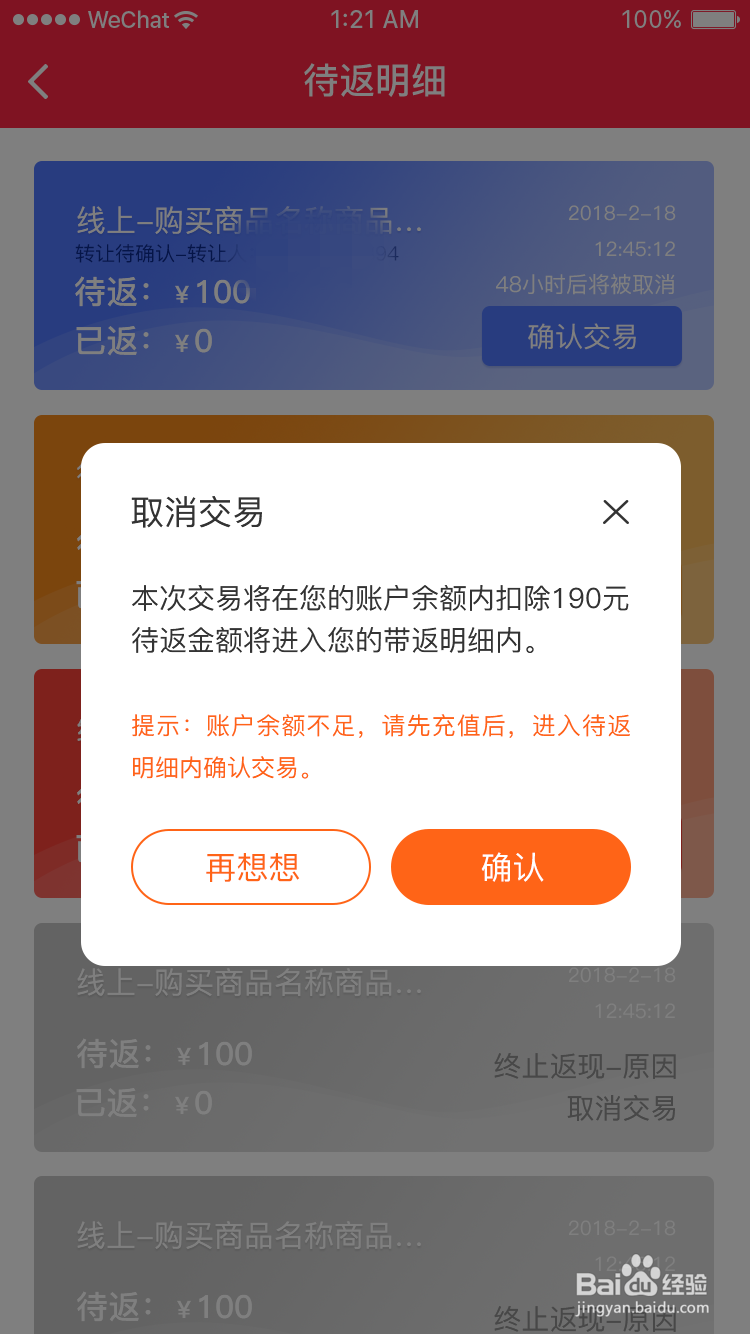Image resolution: width=750 pixels, height=1334 pixels.
Task: Tap the 2018-2-18 timestamp on the blue card
Action: pos(621,212)
